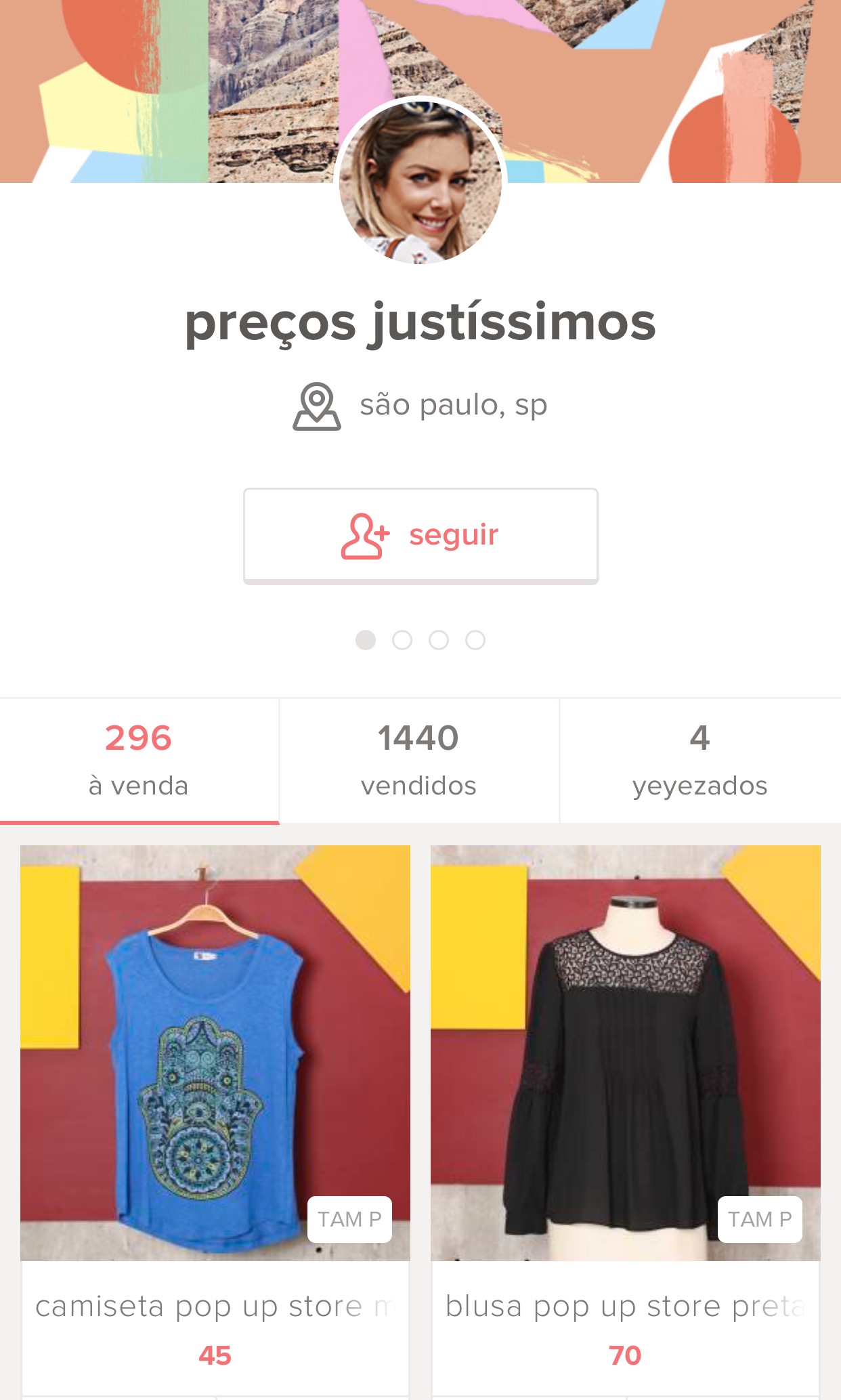Follow this seller with the seguir button

[x=420, y=535]
